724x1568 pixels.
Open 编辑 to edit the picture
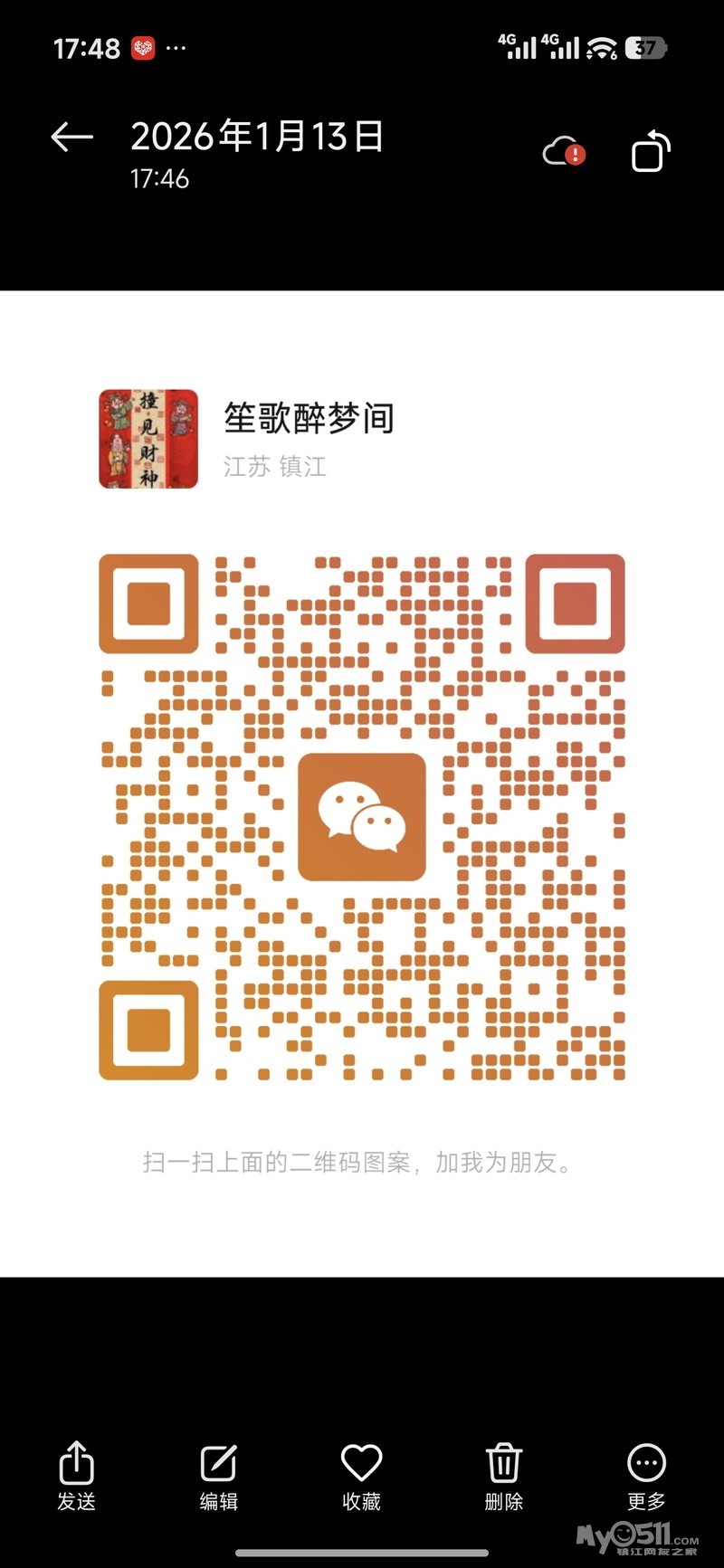pyautogui.click(x=219, y=1475)
